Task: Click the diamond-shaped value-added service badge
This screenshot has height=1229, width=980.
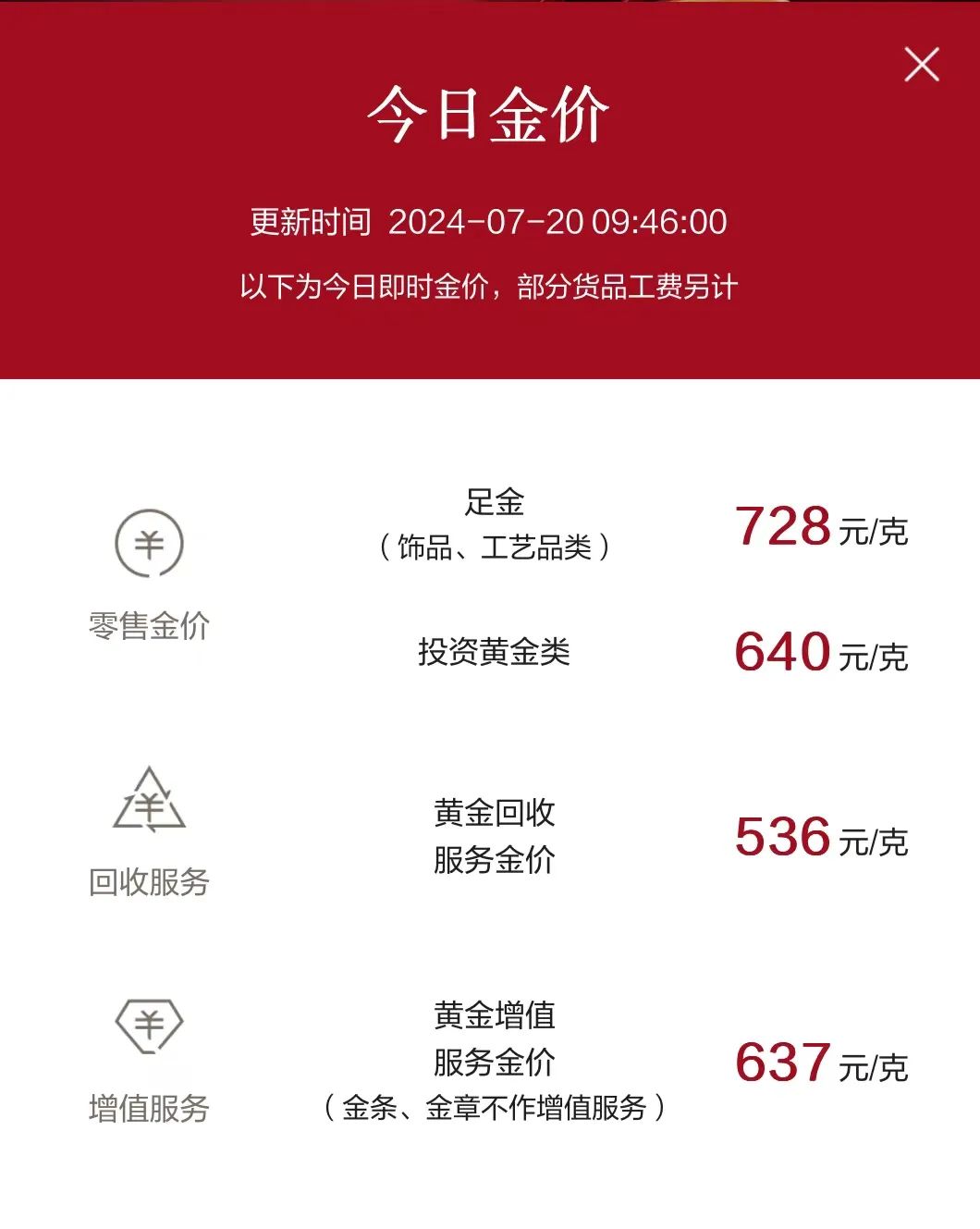Action: coord(148,1024)
